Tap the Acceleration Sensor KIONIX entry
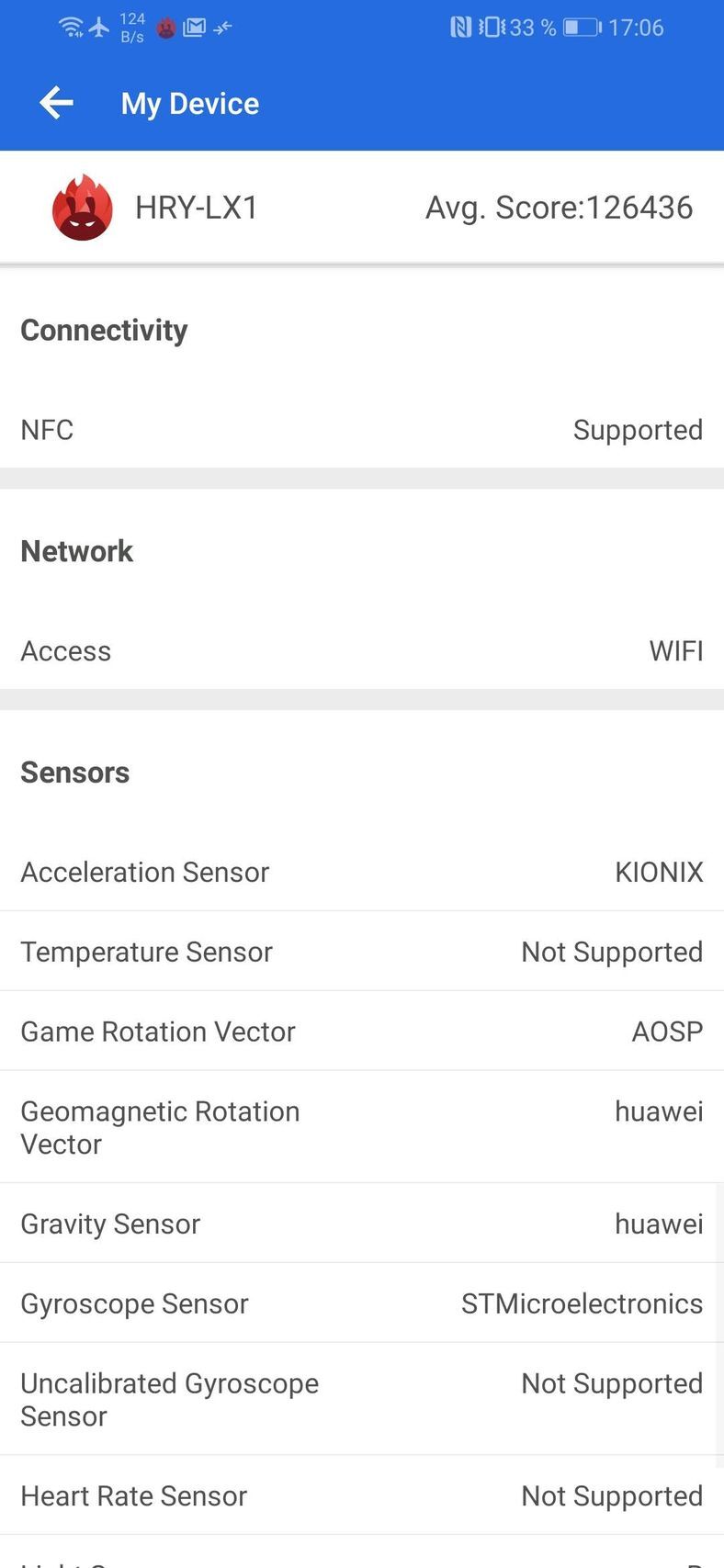 362,871
